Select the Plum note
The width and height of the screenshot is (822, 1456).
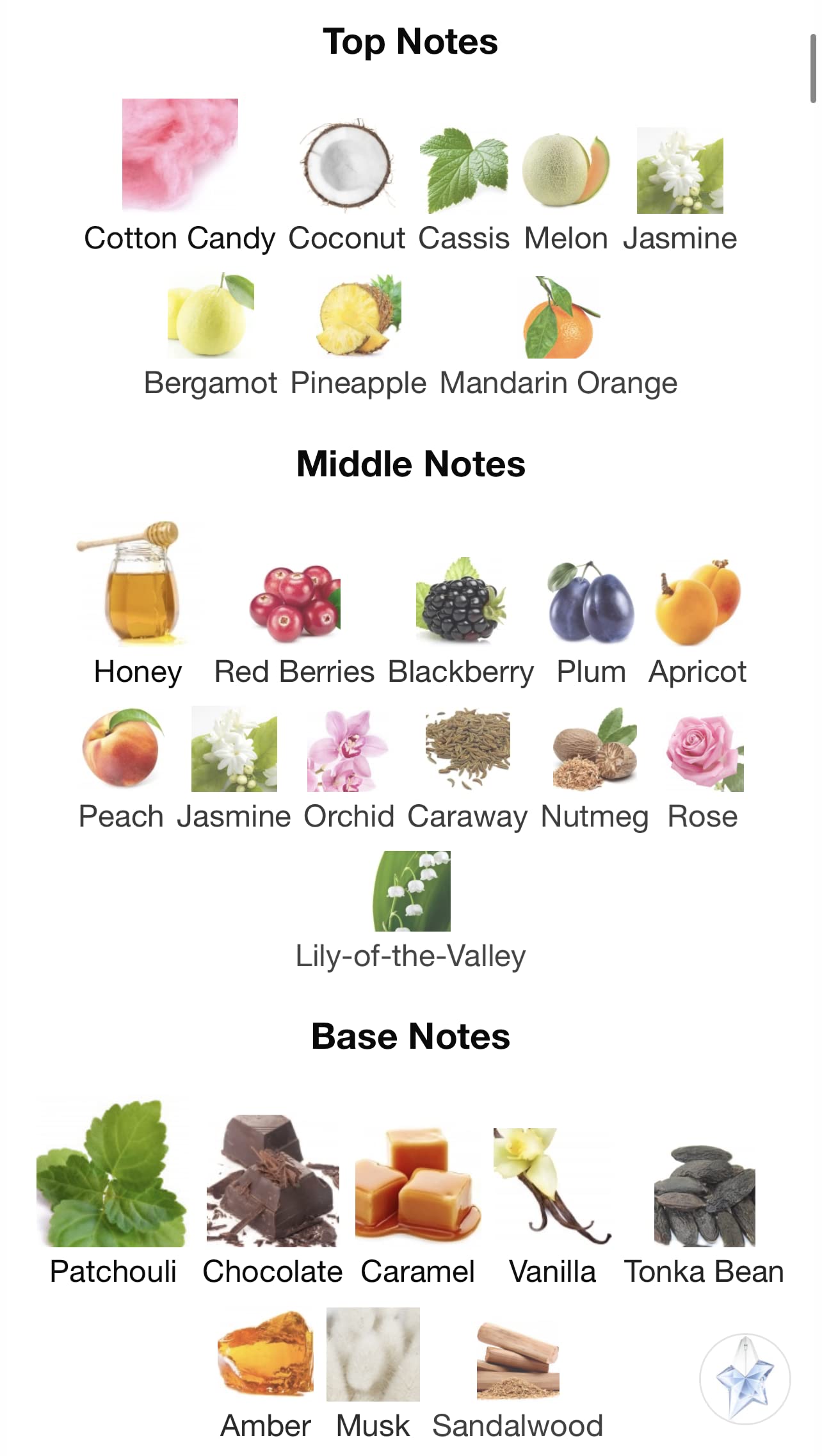(592, 624)
